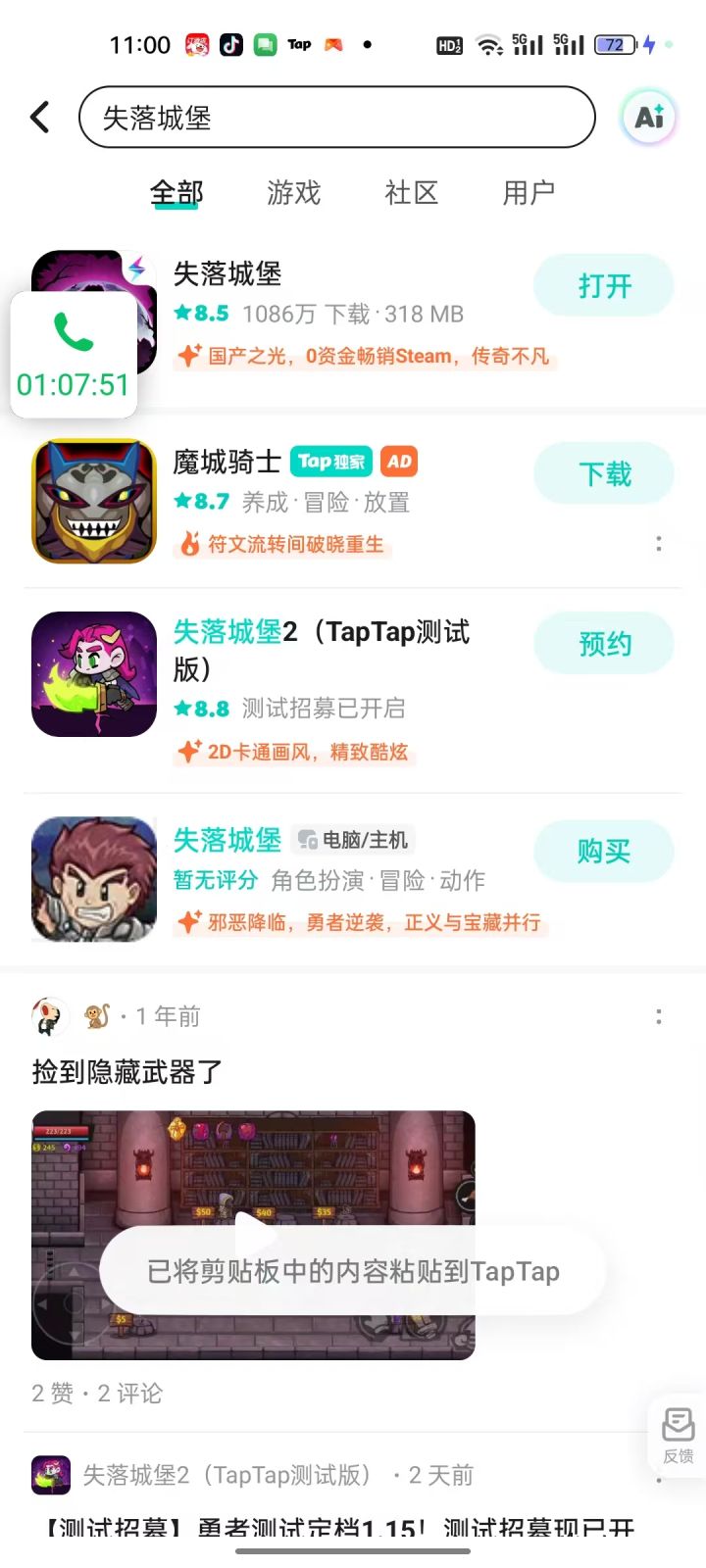Open the three-dot menu beside 魔城骑士
The image size is (706, 1568).
point(658,543)
